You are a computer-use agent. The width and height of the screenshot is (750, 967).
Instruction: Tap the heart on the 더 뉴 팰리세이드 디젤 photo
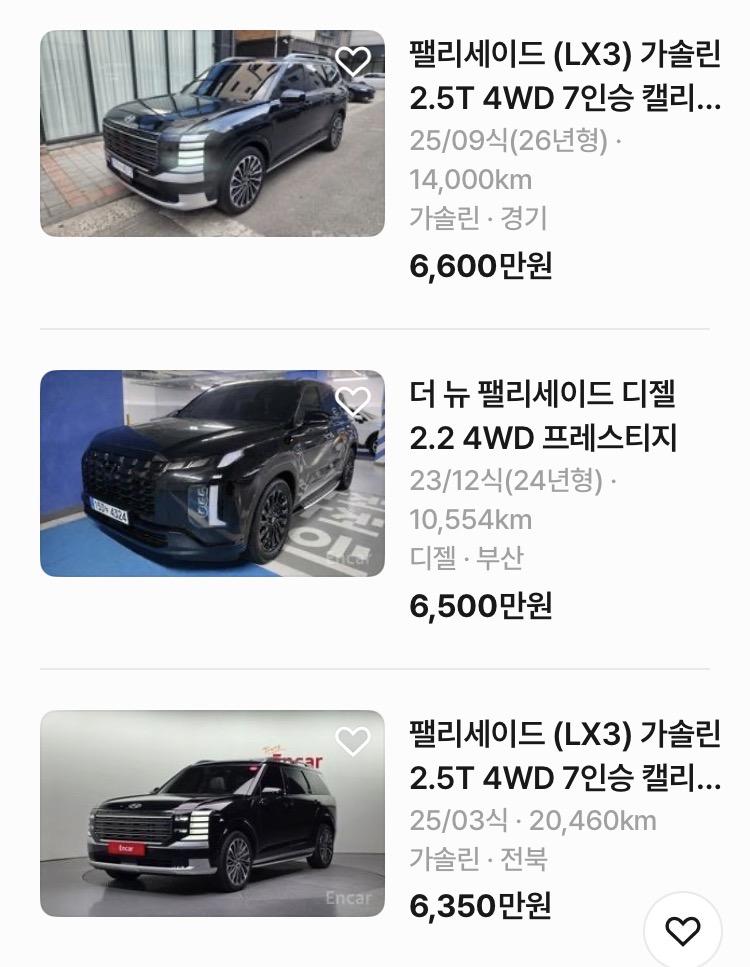(352, 402)
